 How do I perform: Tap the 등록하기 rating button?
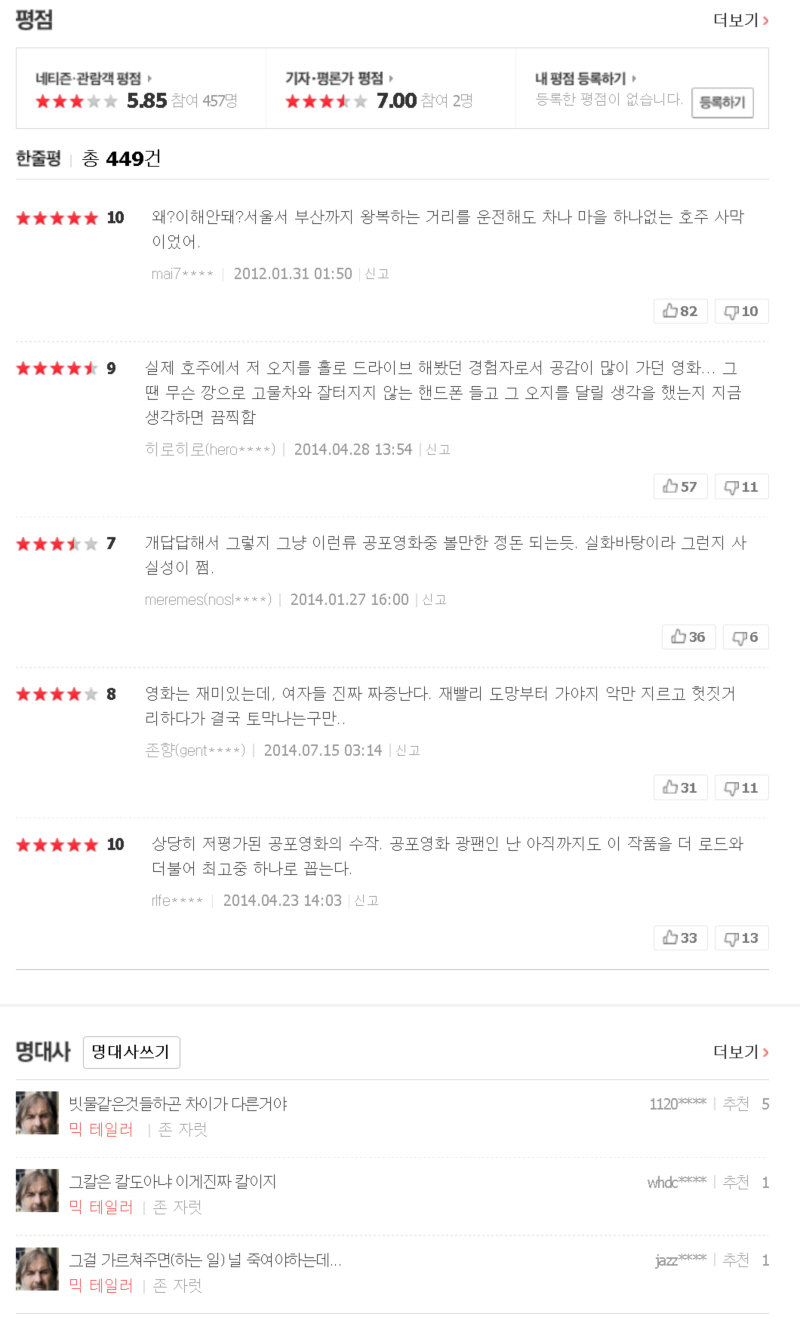[722, 102]
